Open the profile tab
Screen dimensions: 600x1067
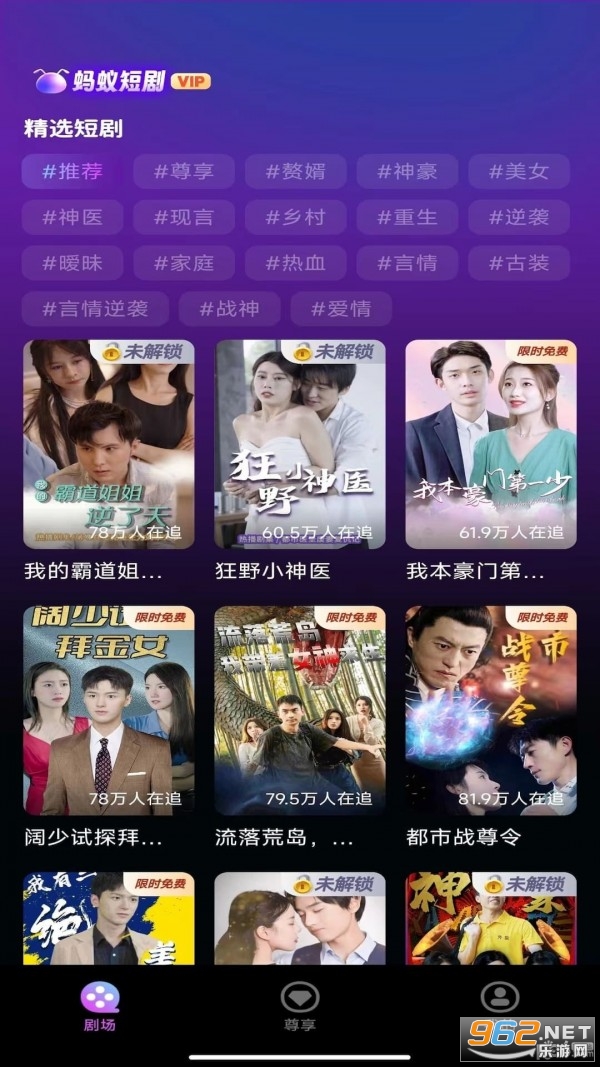[500, 998]
